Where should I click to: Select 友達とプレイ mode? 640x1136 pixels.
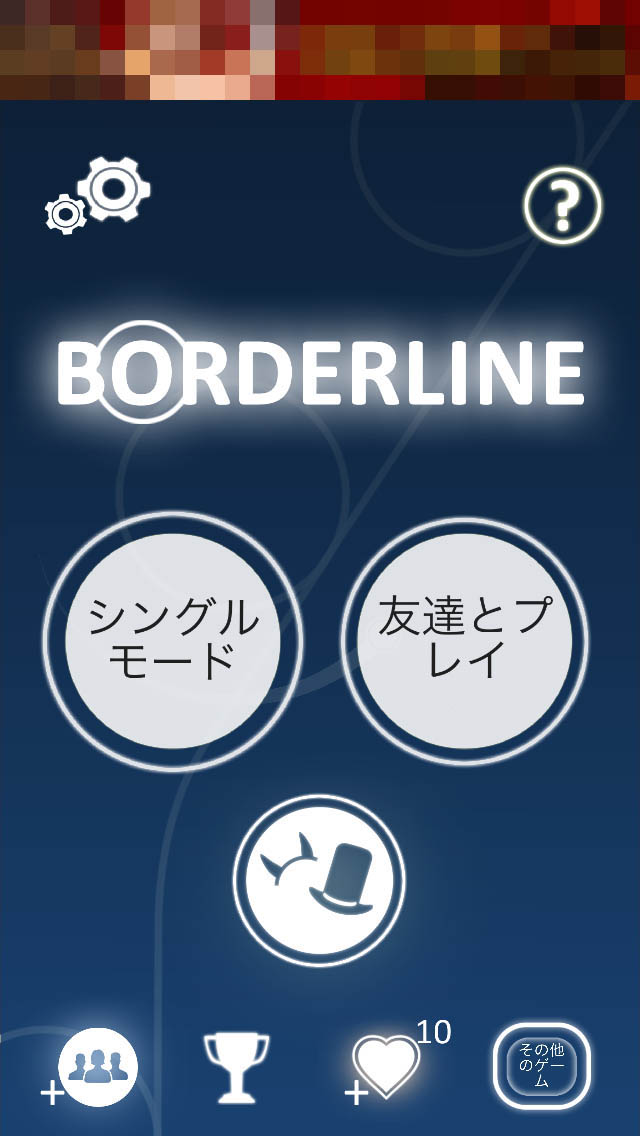coord(464,640)
